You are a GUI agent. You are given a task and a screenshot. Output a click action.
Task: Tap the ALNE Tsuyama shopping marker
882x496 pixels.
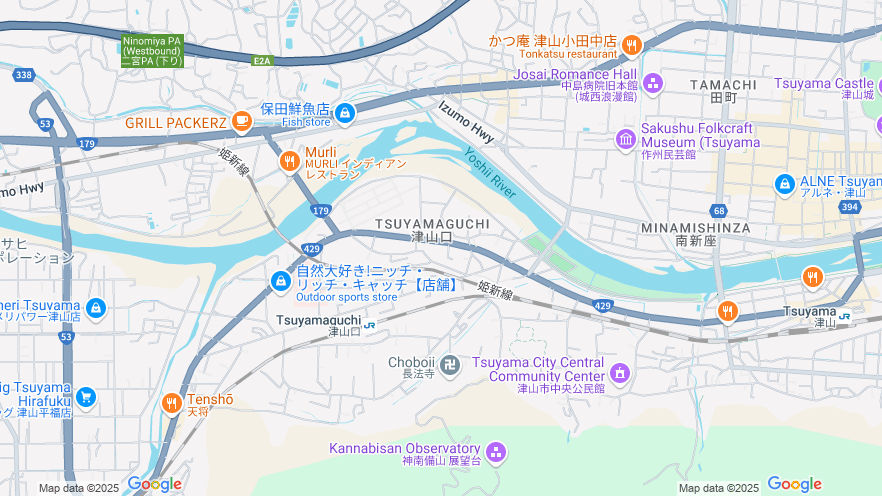point(785,185)
